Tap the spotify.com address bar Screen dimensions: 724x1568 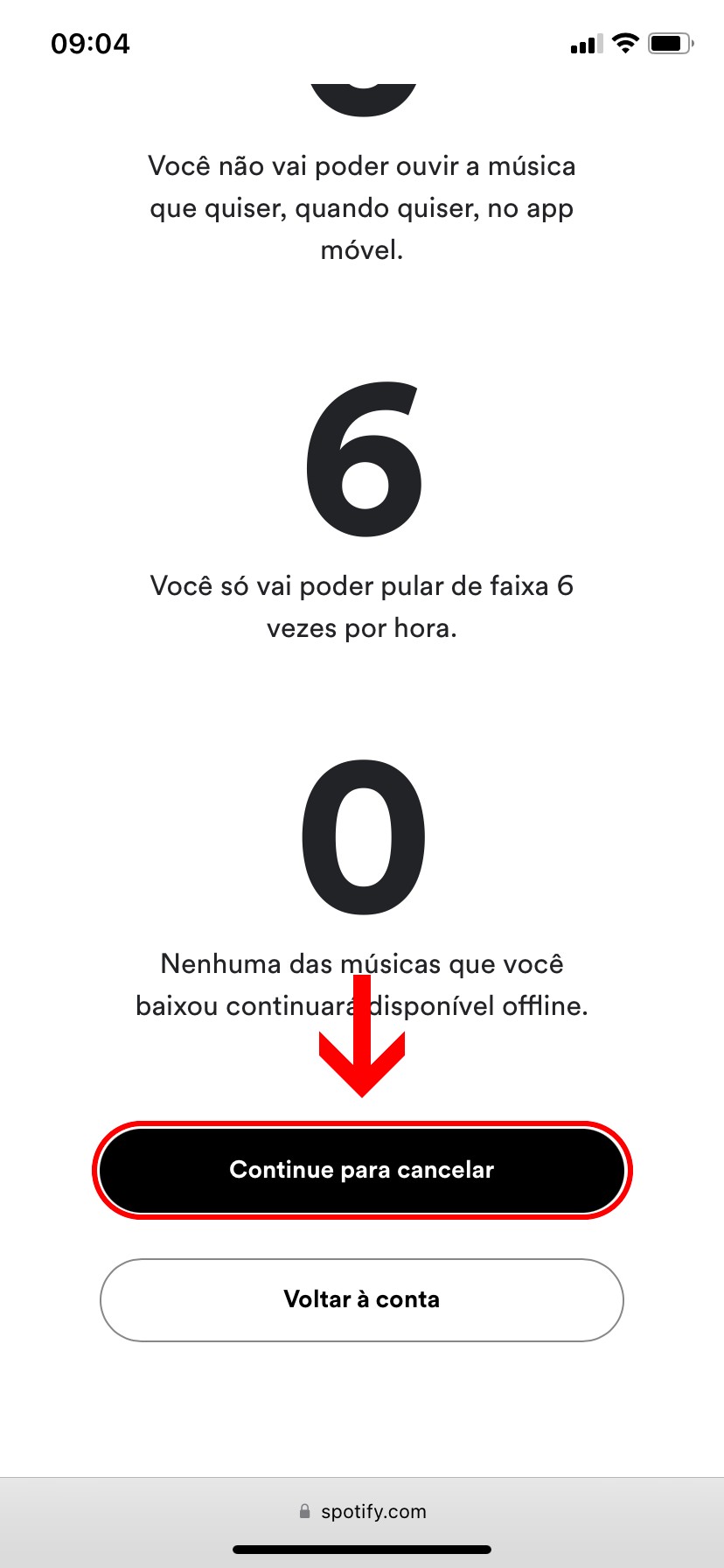(x=362, y=1511)
